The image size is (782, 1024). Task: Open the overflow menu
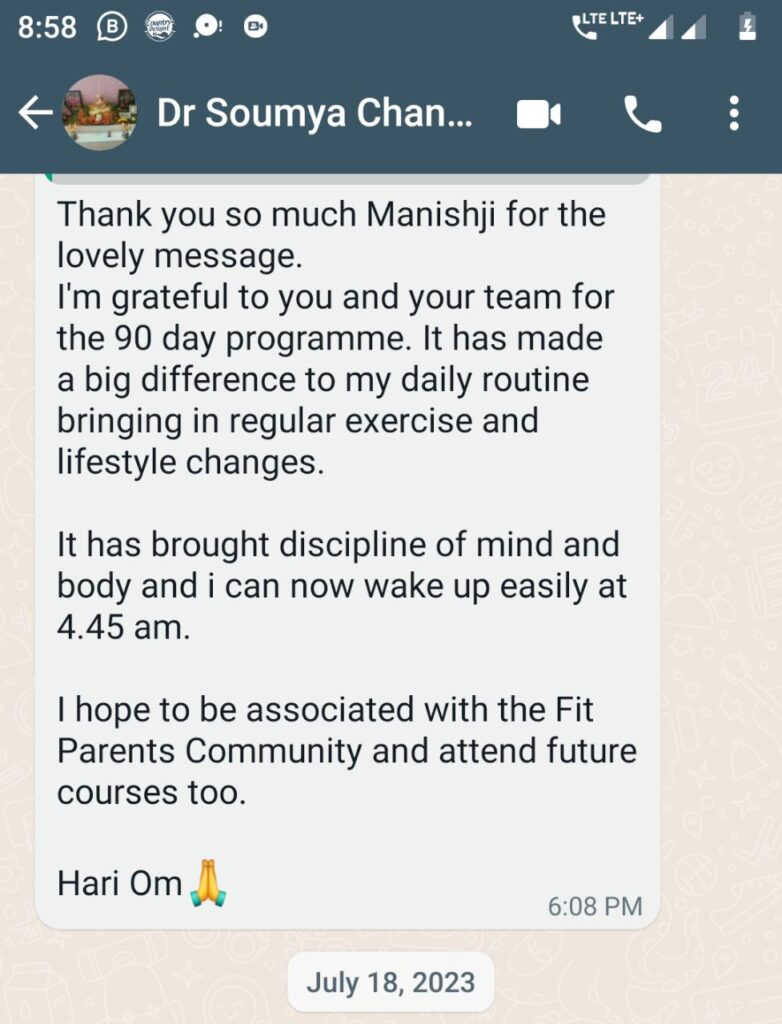tap(734, 114)
